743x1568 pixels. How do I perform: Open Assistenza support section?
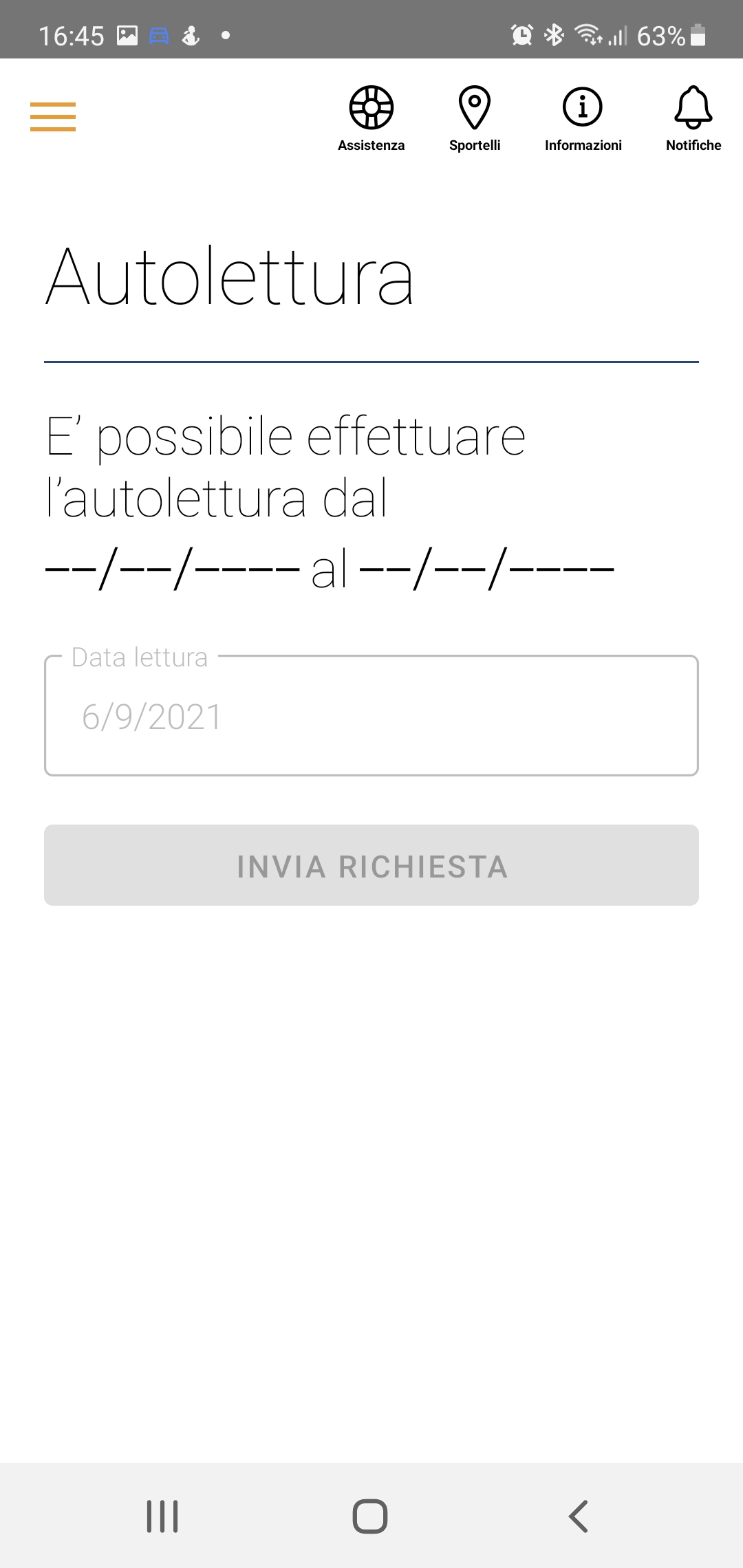[x=371, y=118]
